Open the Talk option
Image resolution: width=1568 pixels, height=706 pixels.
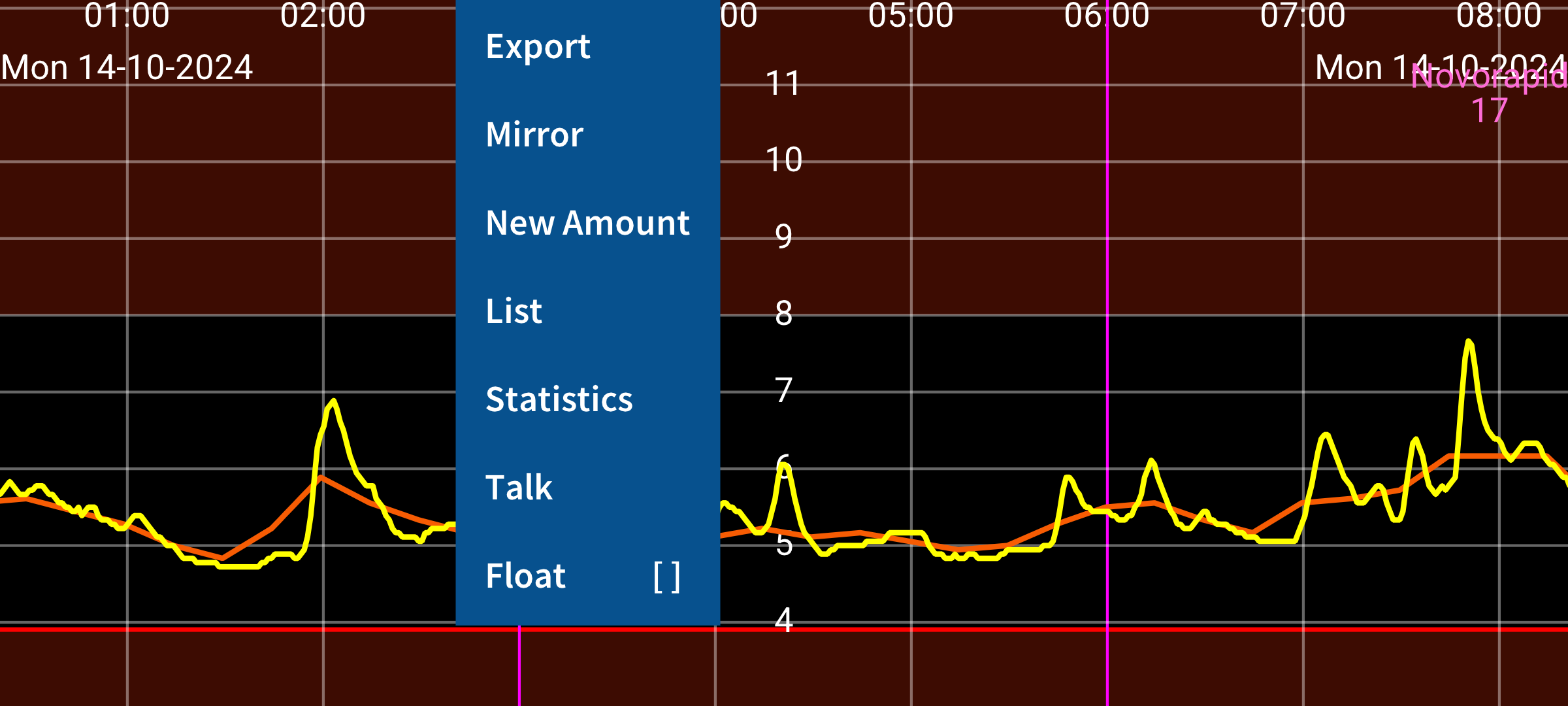pos(587,488)
